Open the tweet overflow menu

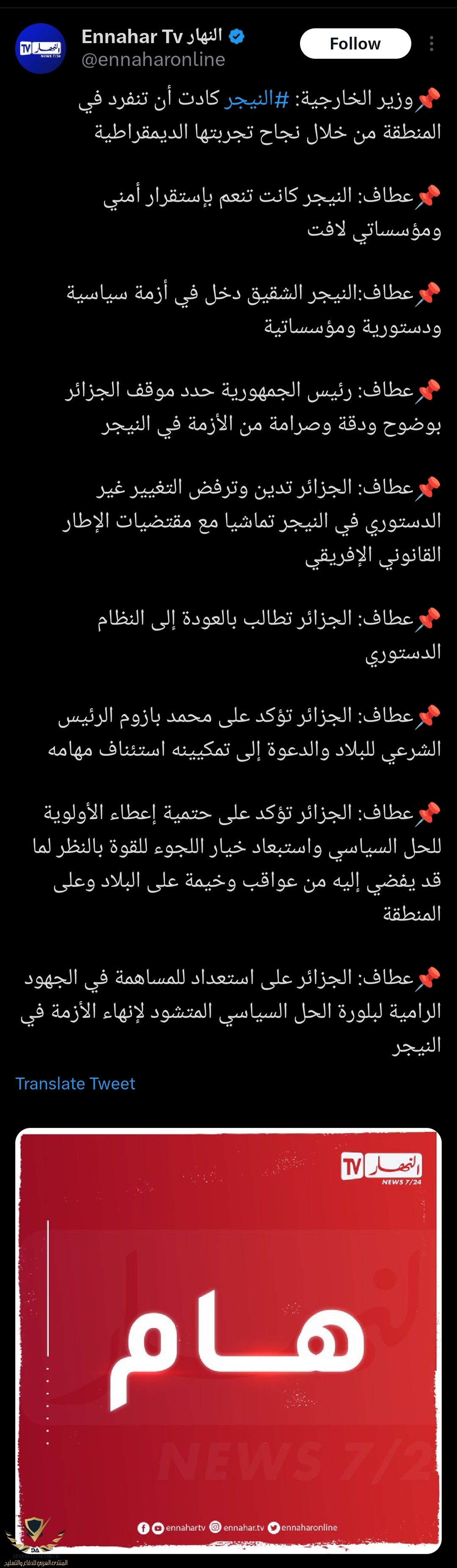pyautogui.click(x=432, y=44)
